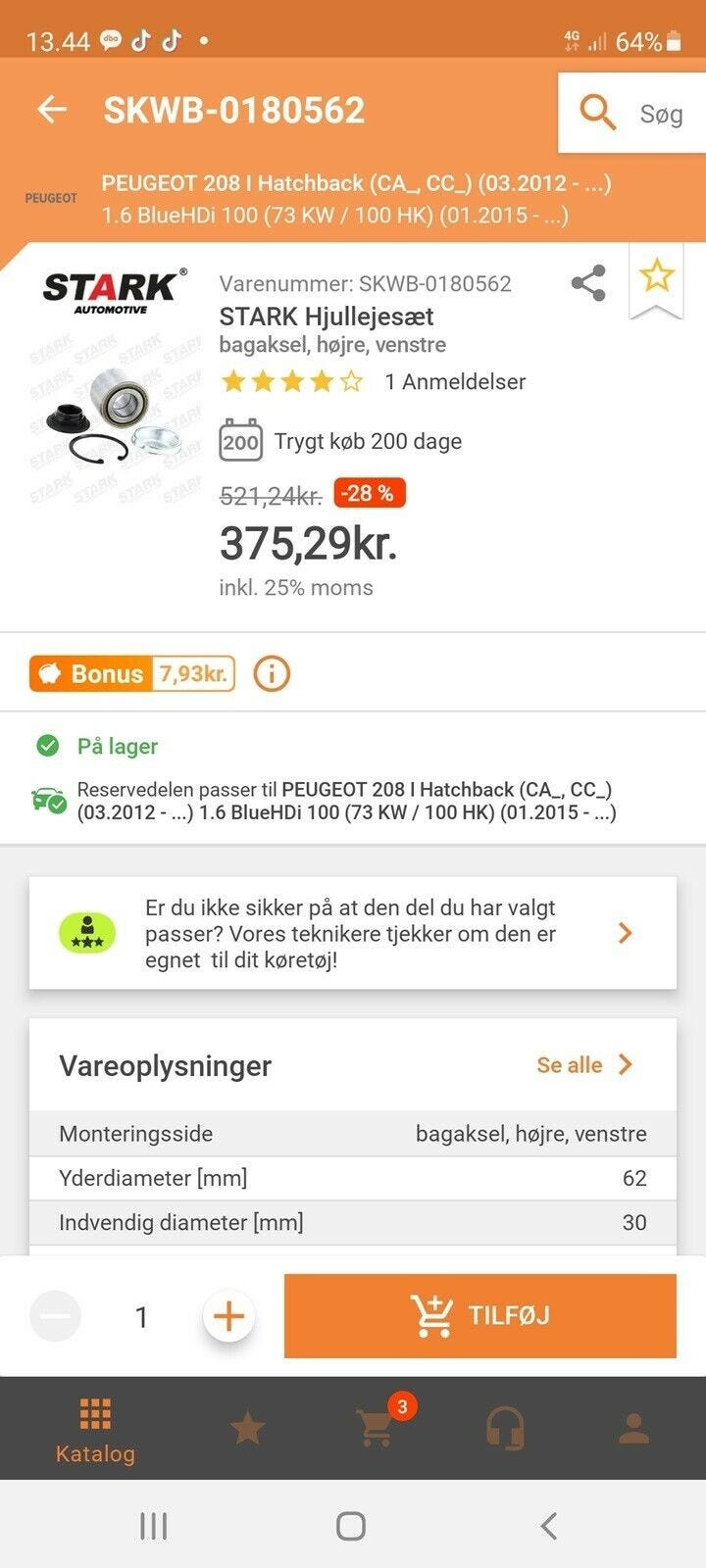Open favorites via the star tab icon
706x1568 pixels.
247,1428
